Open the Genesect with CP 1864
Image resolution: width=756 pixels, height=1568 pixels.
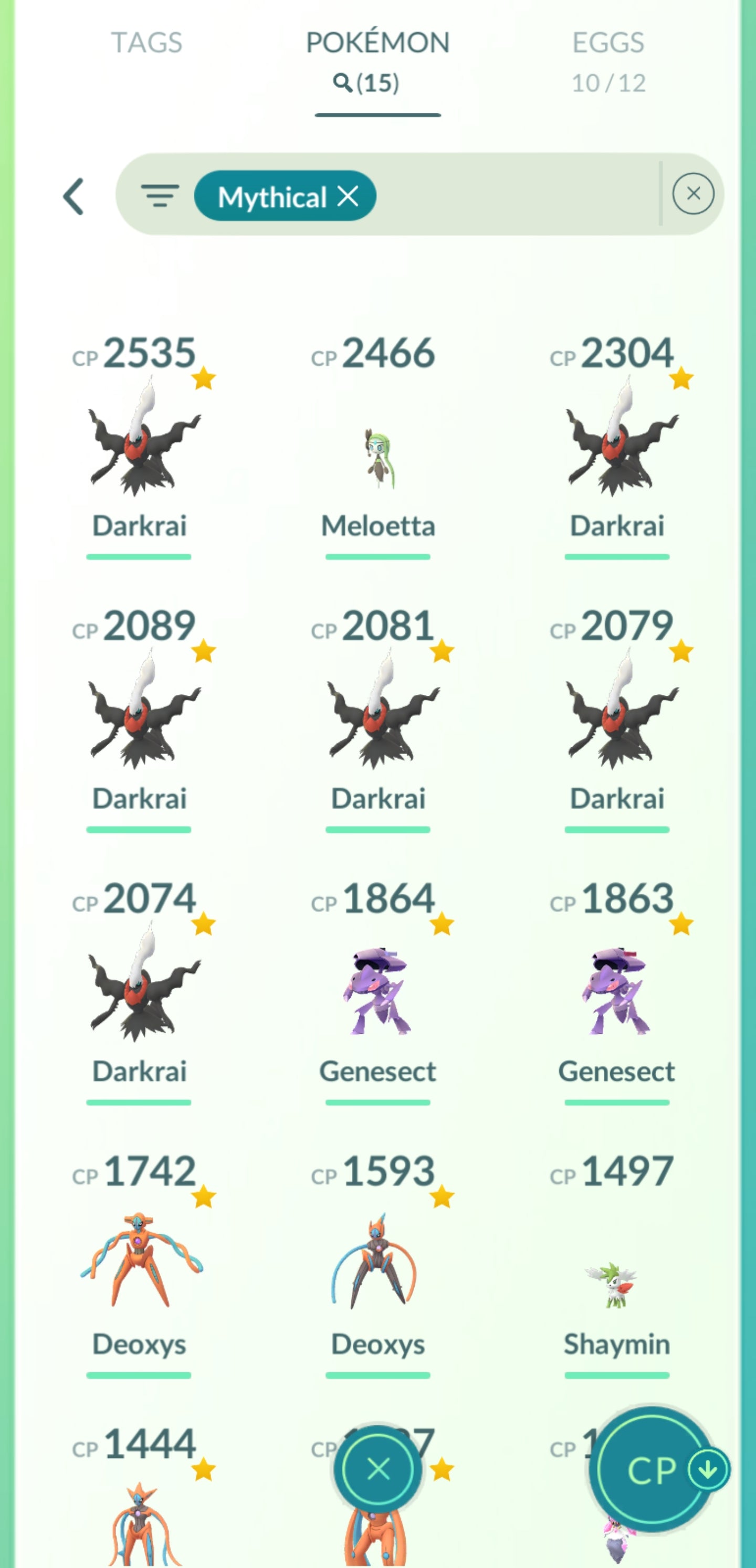pos(379,992)
